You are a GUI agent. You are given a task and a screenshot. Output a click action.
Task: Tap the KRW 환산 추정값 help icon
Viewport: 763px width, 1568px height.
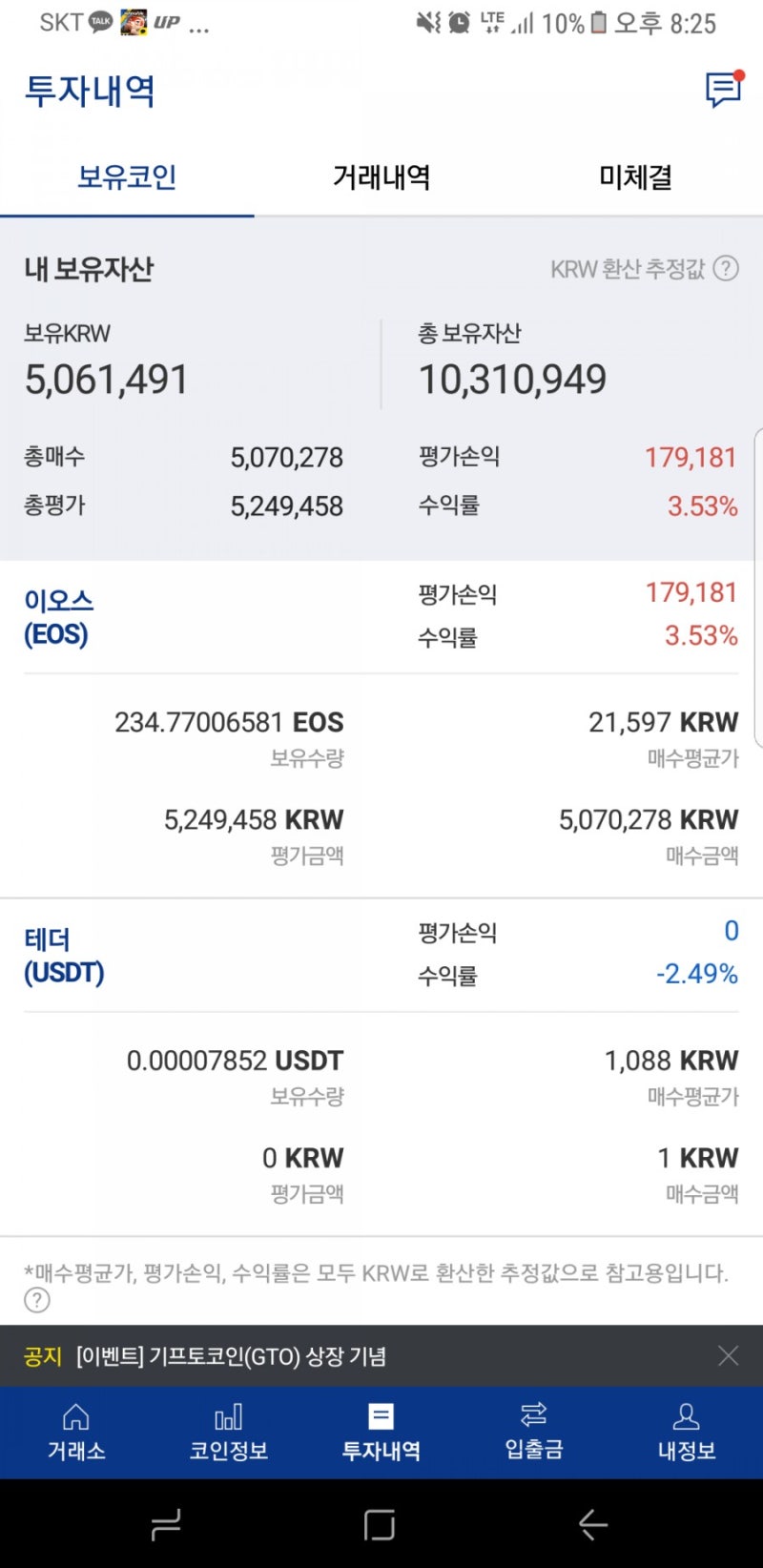point(726,269)
